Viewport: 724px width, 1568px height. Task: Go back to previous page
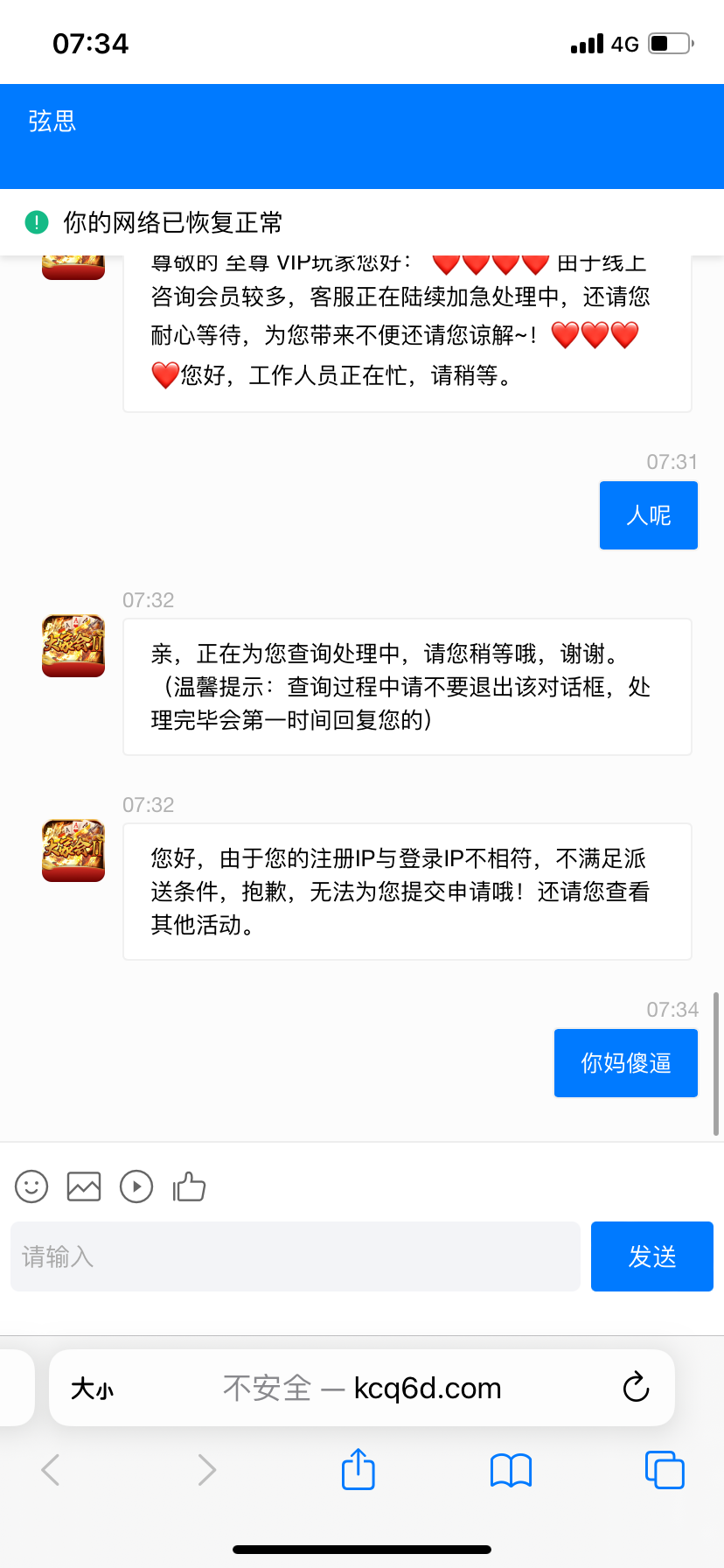tap(51, 1470)
